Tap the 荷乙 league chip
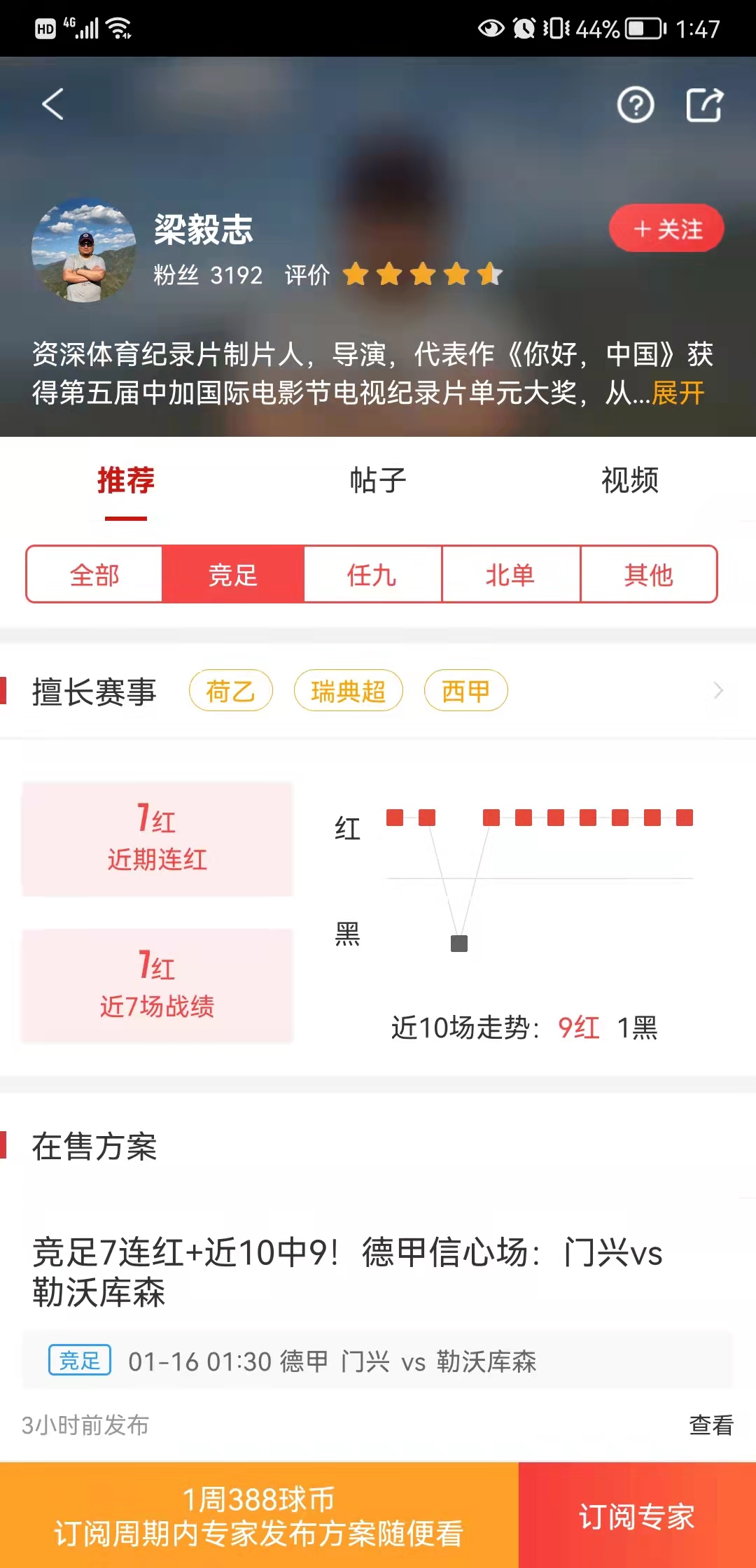 (x=230, y=691)
